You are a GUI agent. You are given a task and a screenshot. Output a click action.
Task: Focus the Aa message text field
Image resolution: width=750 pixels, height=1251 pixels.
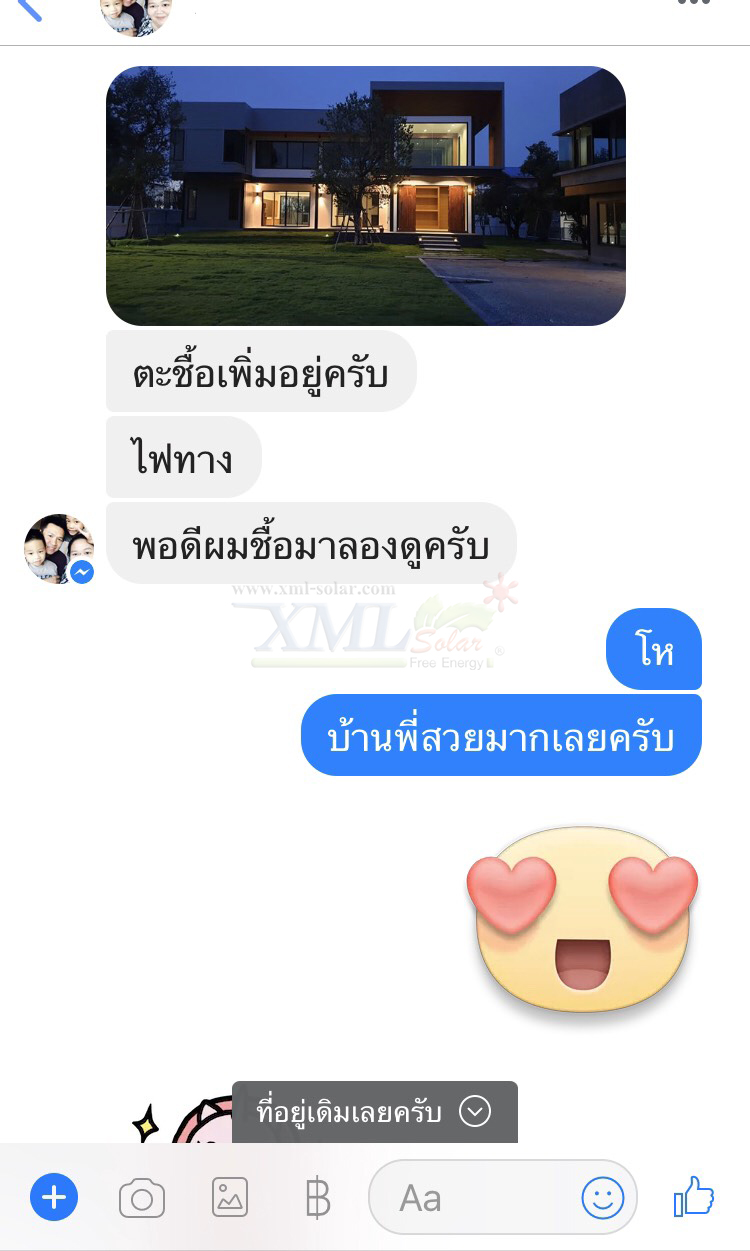[470, 1198]
